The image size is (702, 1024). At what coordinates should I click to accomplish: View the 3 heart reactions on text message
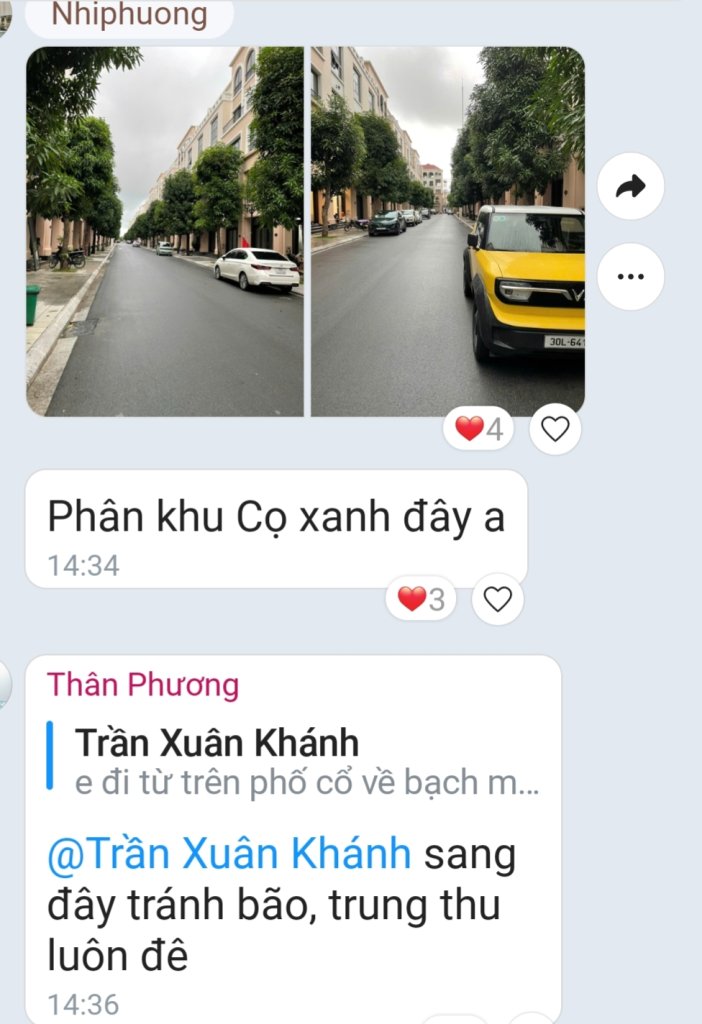(420, 599)
